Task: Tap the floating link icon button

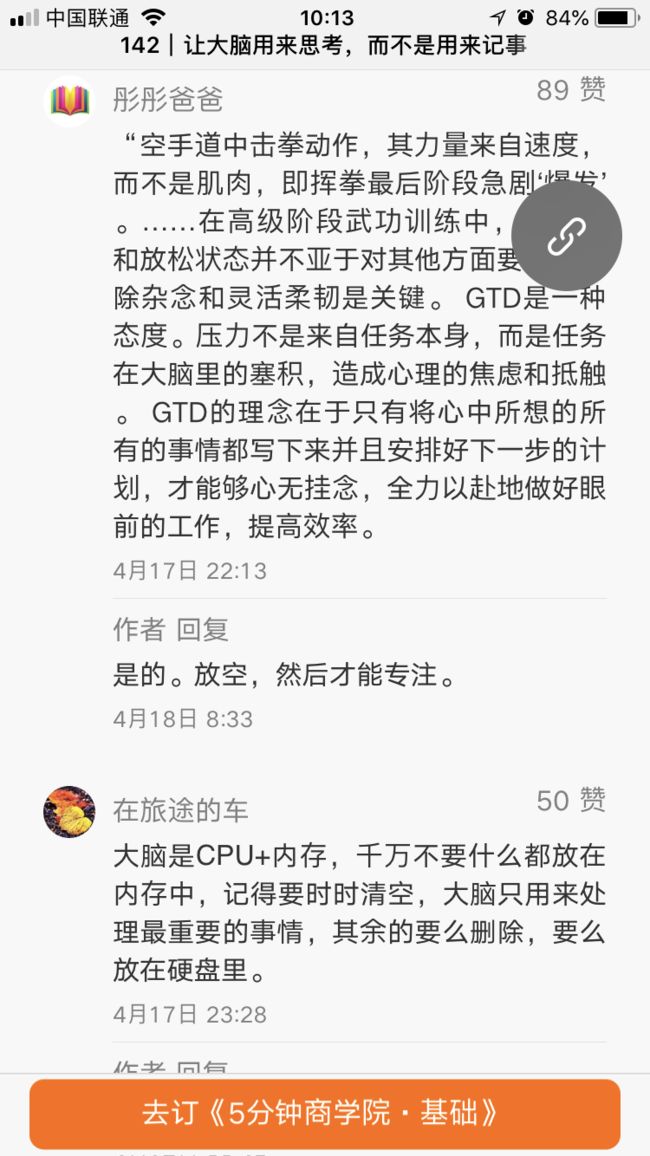Action: point(567,236)
